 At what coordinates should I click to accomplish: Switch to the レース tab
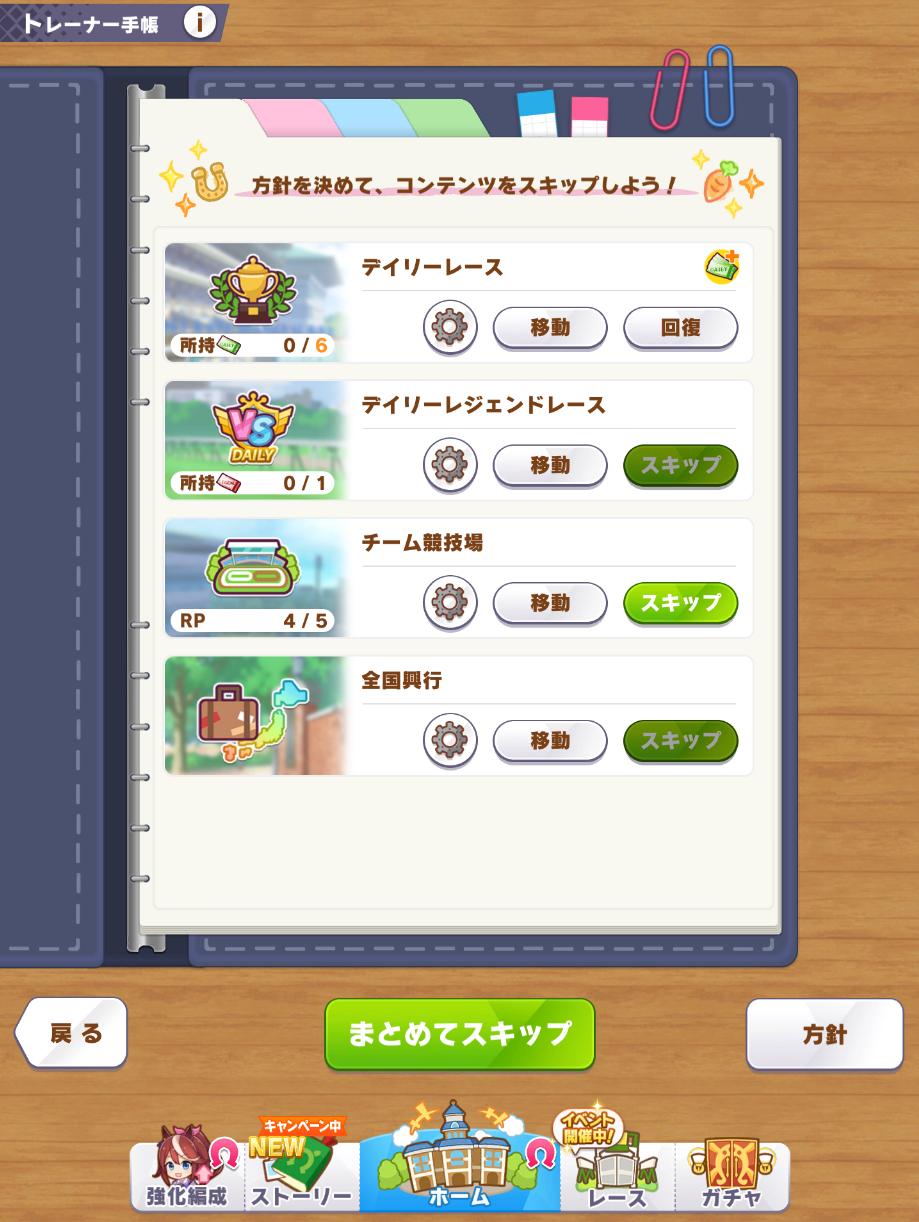coord(617,1172)
